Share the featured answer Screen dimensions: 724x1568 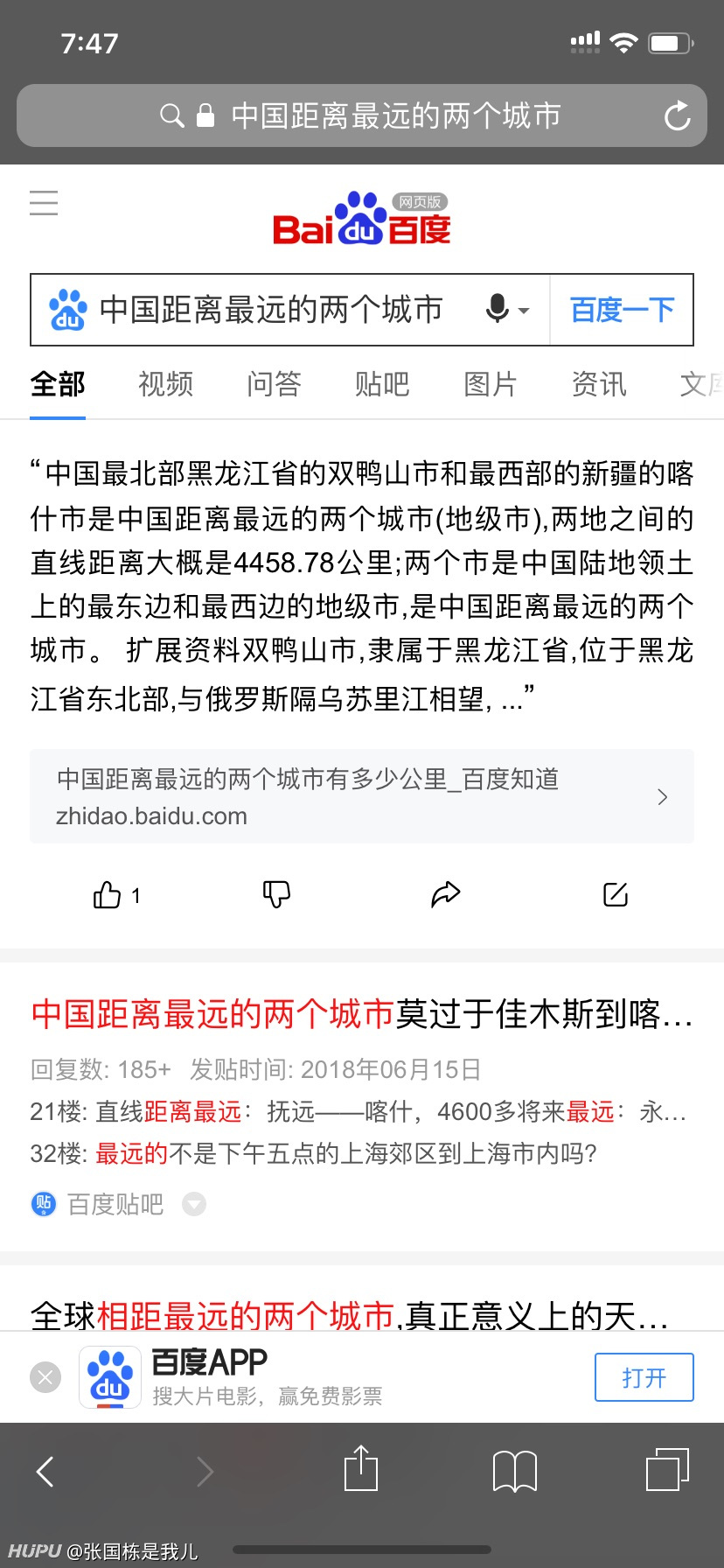pyautogui.click(x=446, y=894)
